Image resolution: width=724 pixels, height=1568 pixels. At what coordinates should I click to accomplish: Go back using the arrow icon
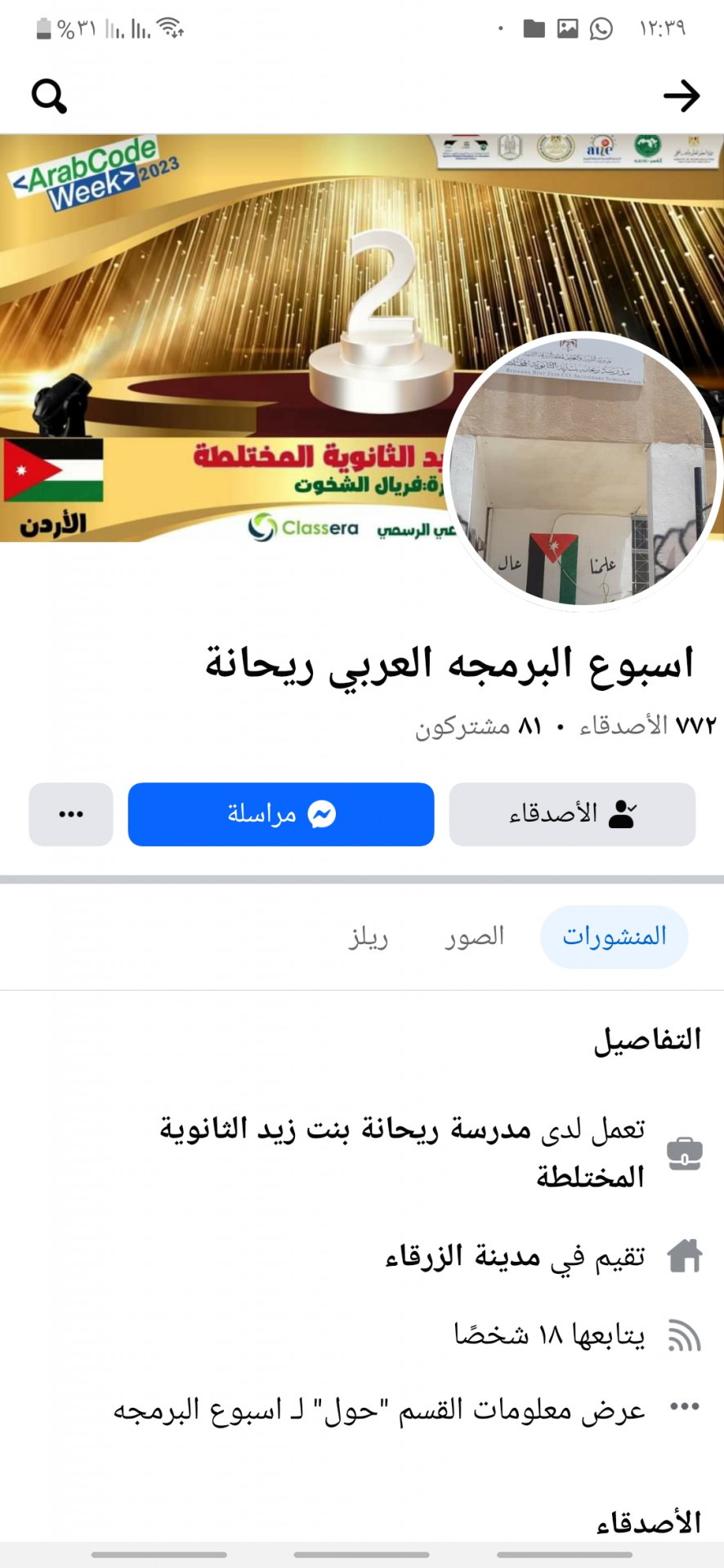coord(681,96)
